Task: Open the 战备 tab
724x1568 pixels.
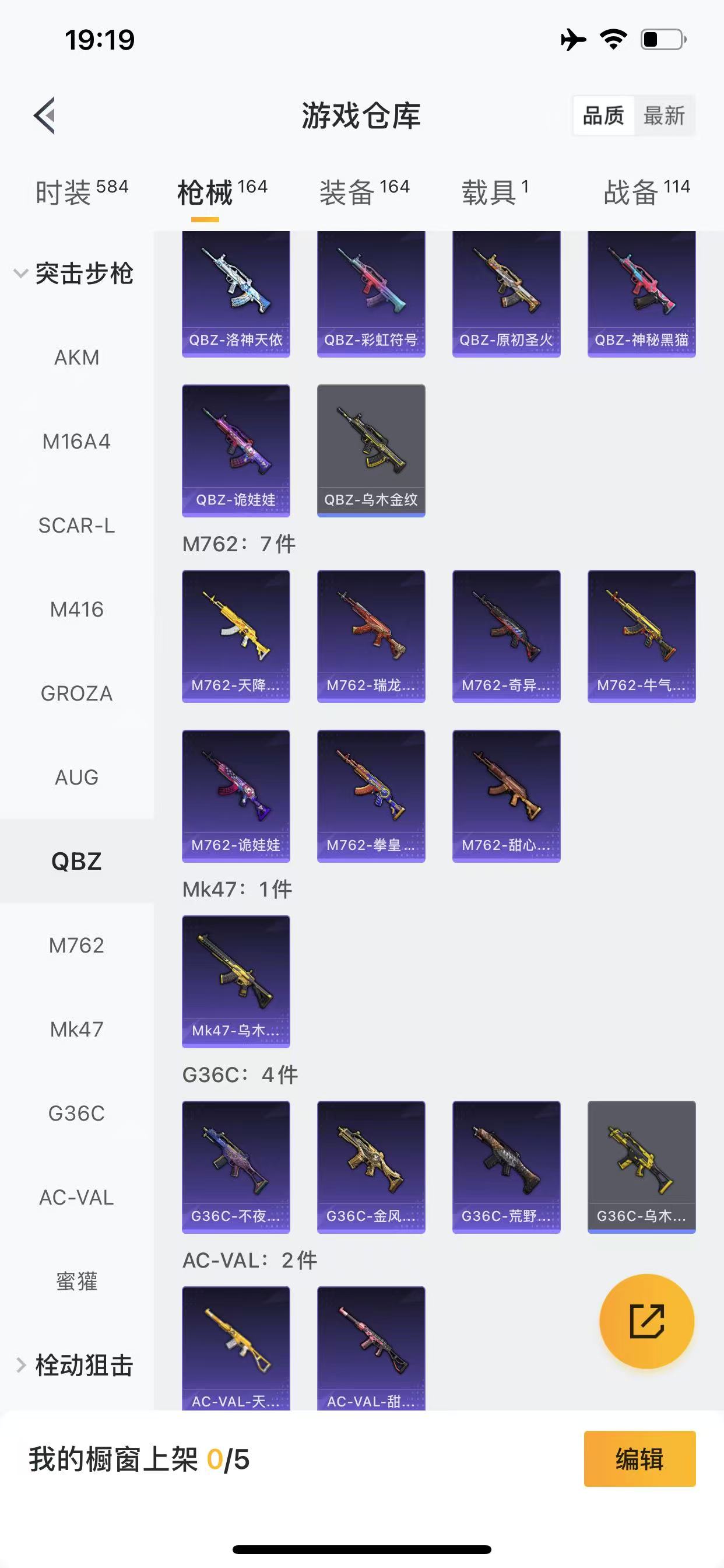Action: [646, 192]
